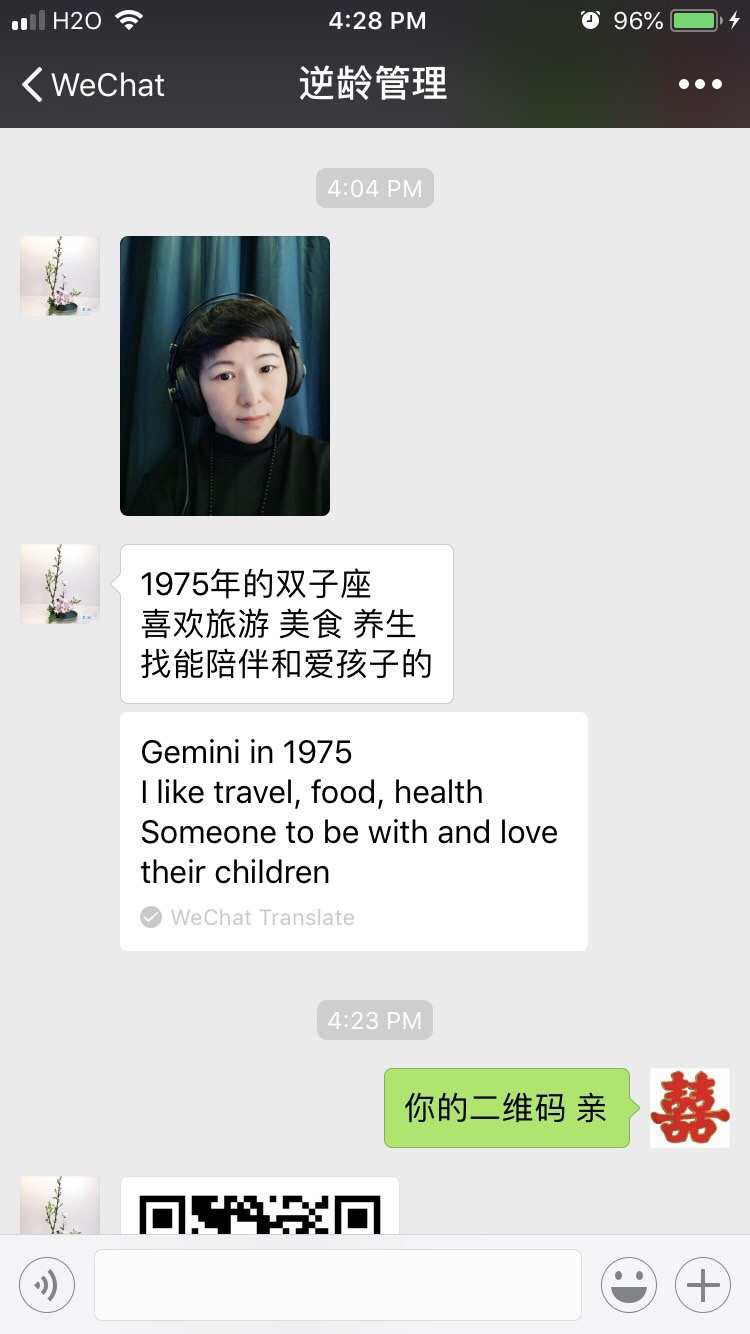Viewport: 750px width, 1334px height.
Task: Switch to voice message input
Action: point(47,1285)
